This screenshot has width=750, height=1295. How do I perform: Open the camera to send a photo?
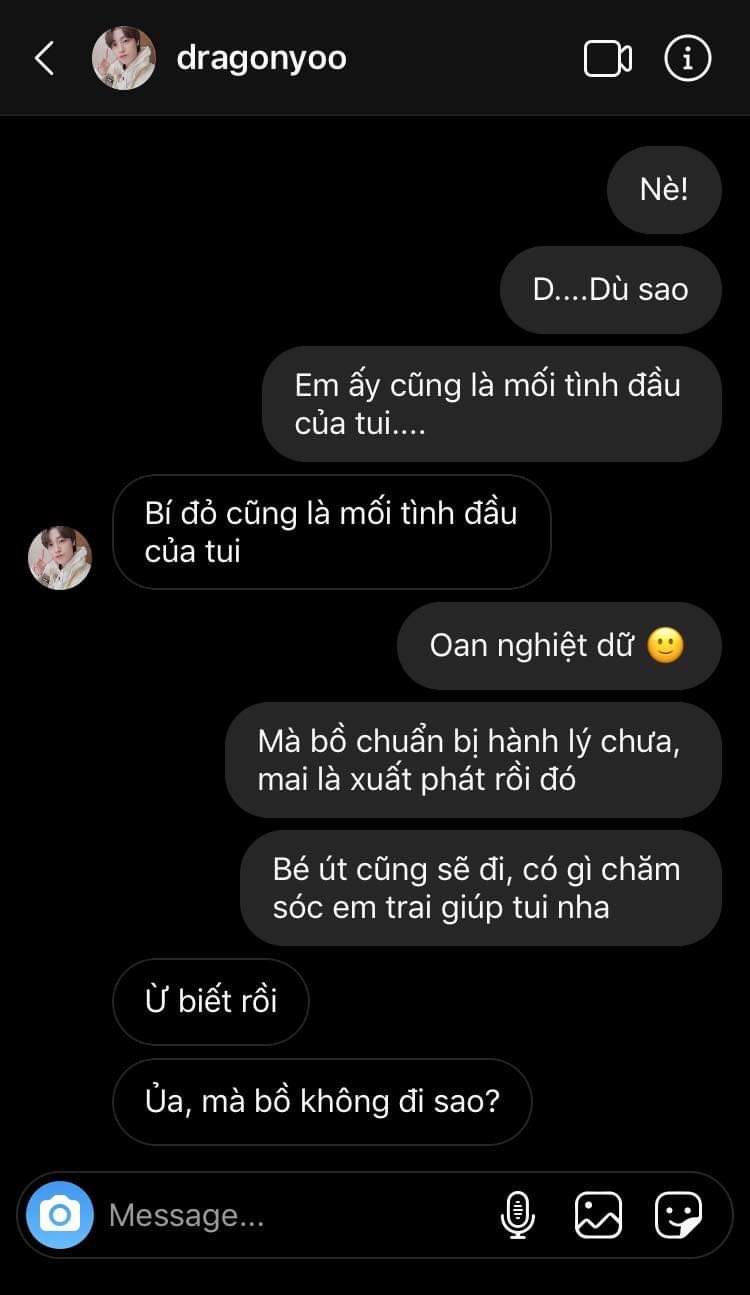60,1215
